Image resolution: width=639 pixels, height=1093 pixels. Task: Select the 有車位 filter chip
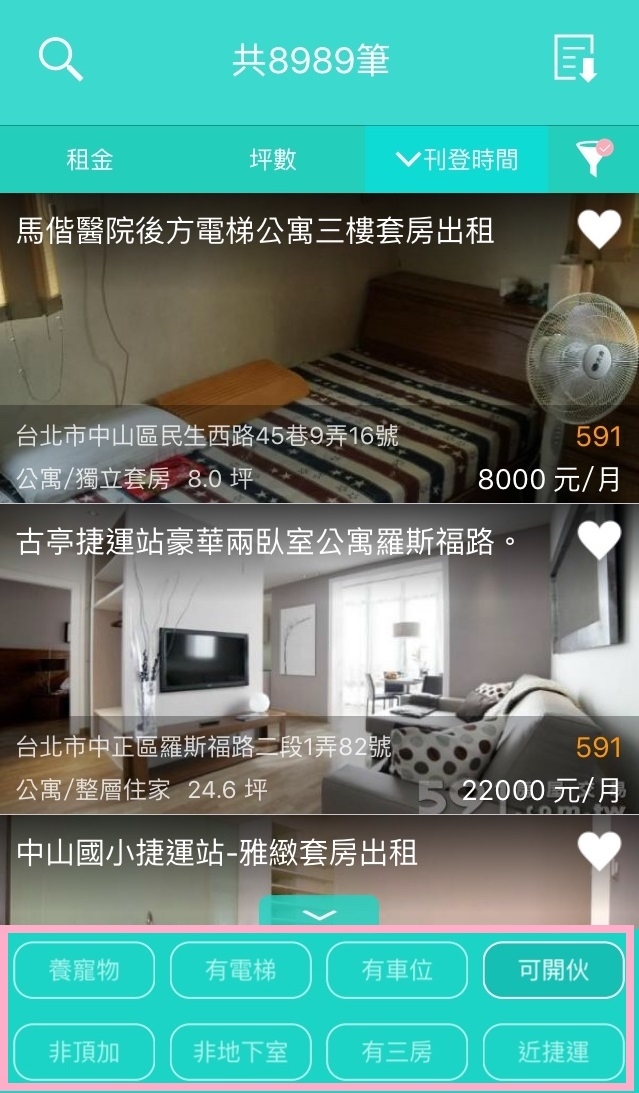(x=397, y=970)
